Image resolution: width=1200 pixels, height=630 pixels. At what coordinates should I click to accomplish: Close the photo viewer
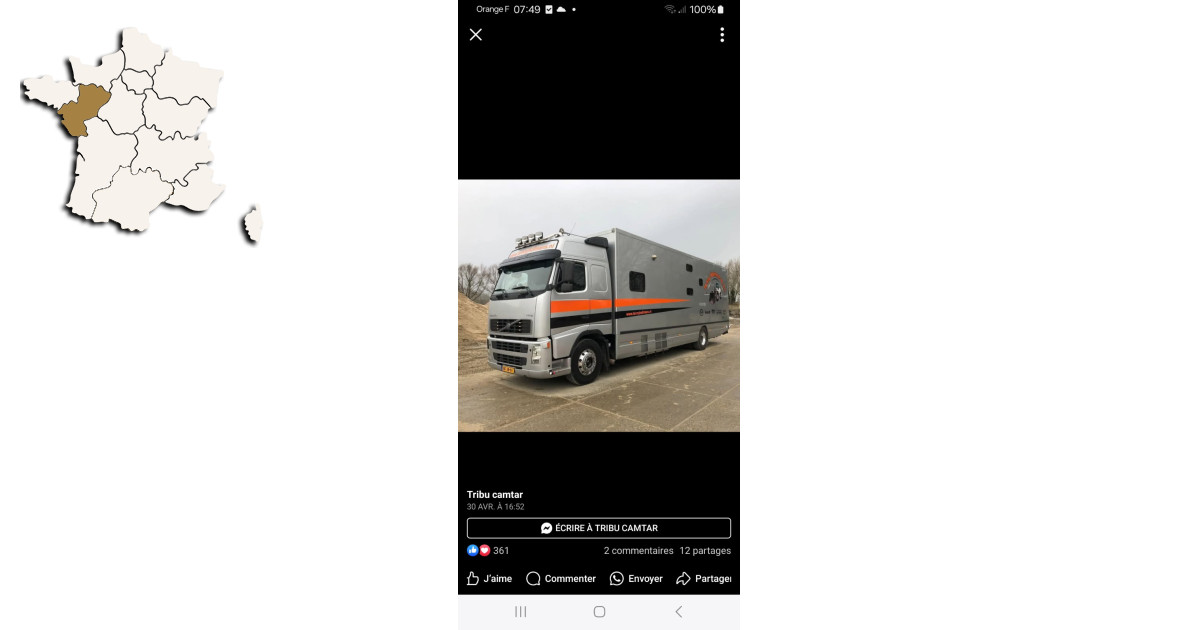point(476,35)
